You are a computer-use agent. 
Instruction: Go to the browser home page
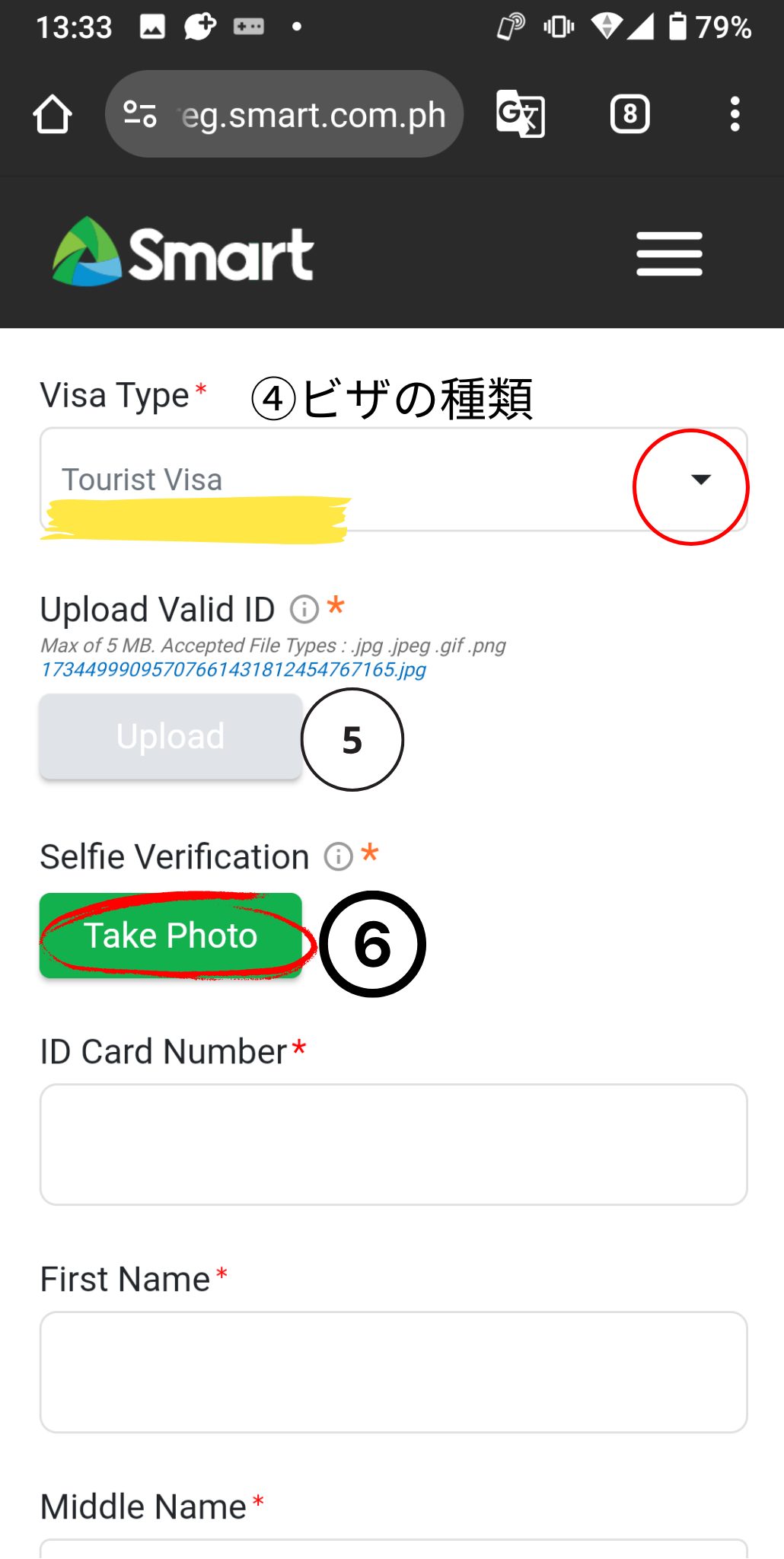pyautogui.click(x=53, y=114)
